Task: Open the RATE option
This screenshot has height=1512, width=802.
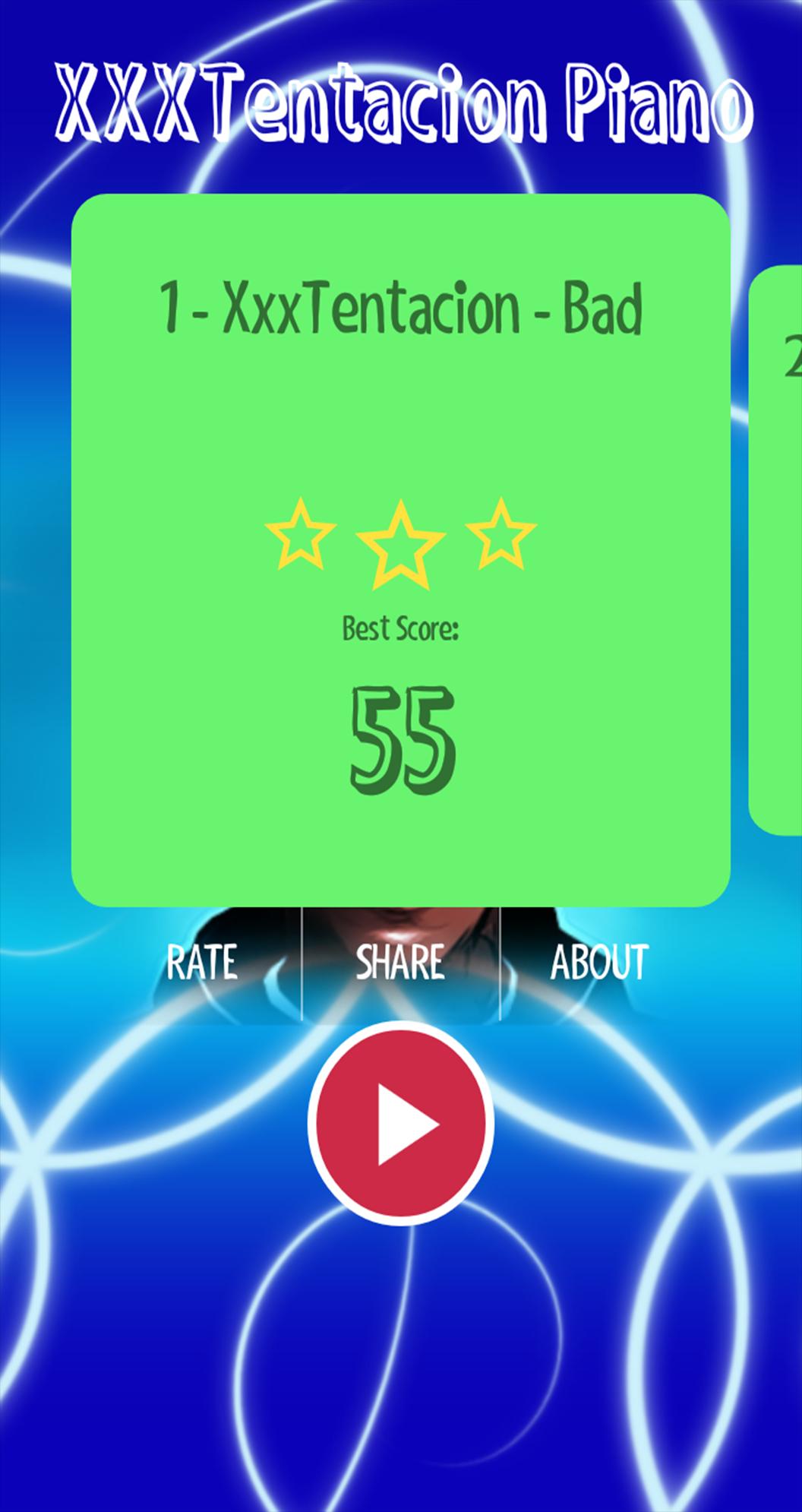Action: pos(202,963)
